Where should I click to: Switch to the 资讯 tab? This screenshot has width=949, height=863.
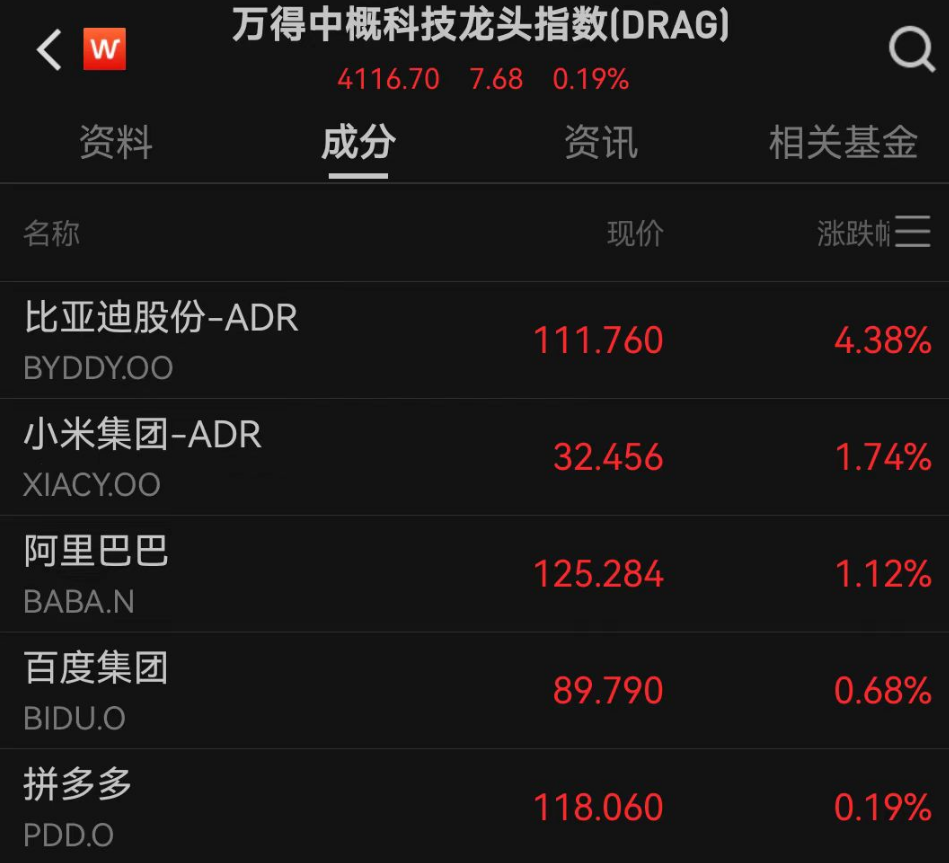pyautogui.click(x=600, y=143)
